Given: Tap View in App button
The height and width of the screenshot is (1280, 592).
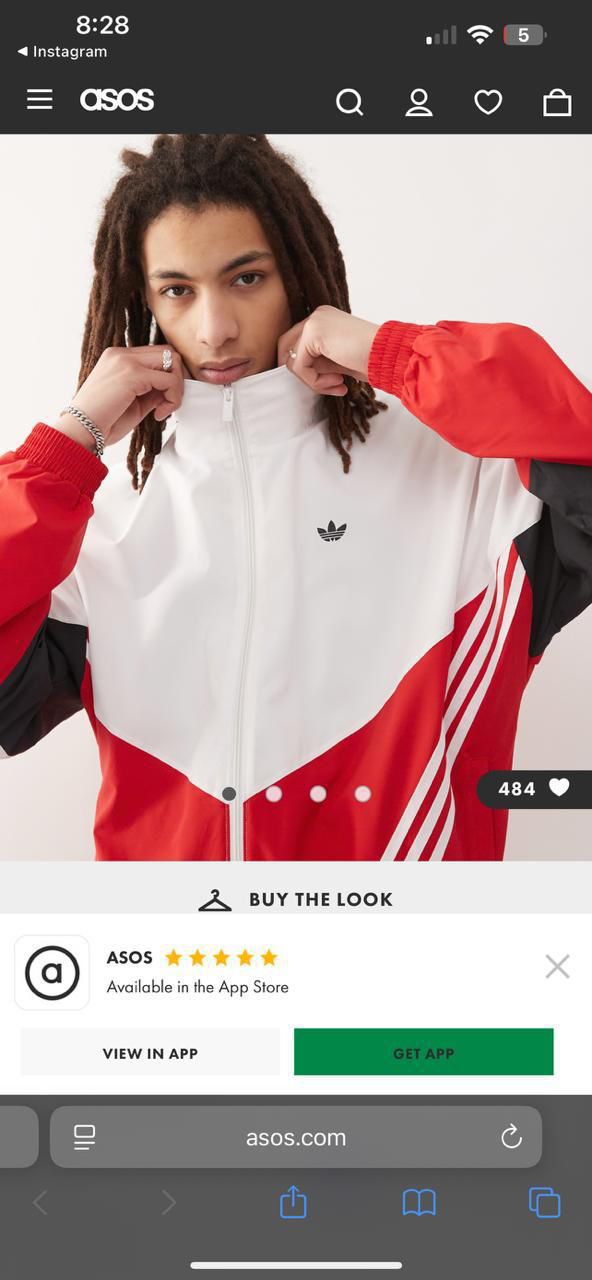Looking at the screenshot, I should click(150, 1053).
